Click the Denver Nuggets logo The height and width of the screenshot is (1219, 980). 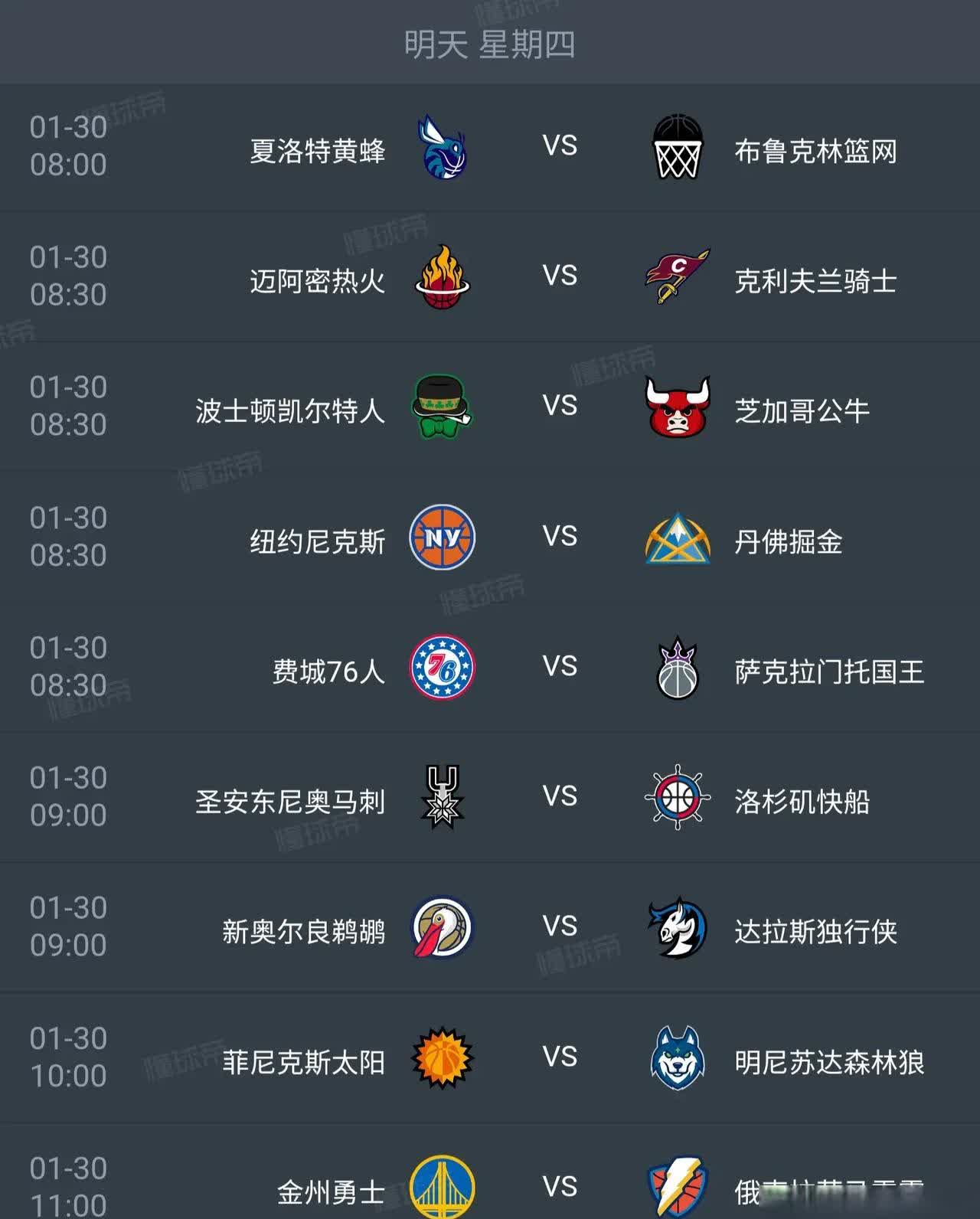(677, 540)
